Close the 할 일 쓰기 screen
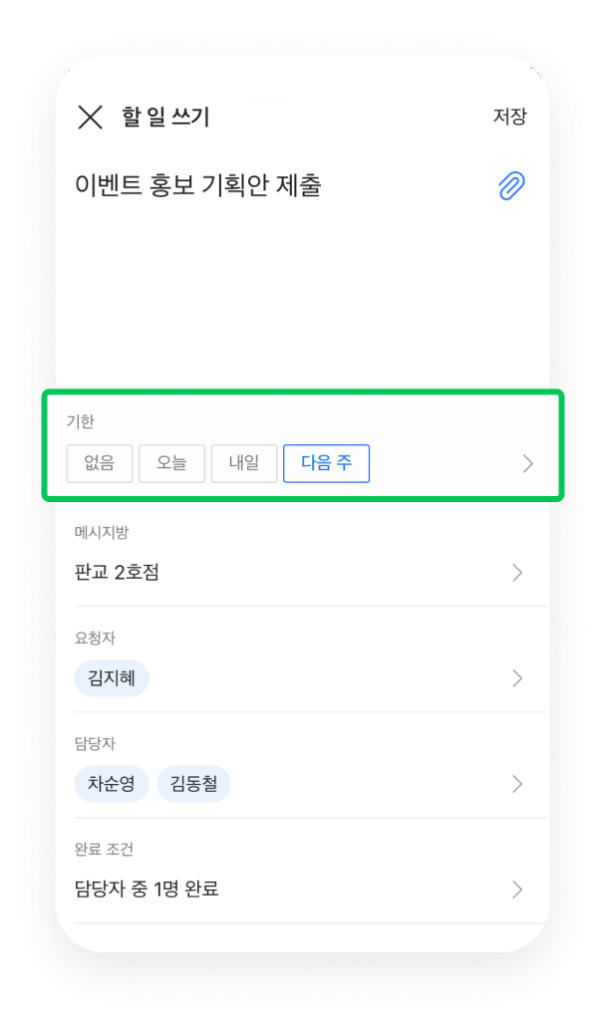 pos(90,117)
